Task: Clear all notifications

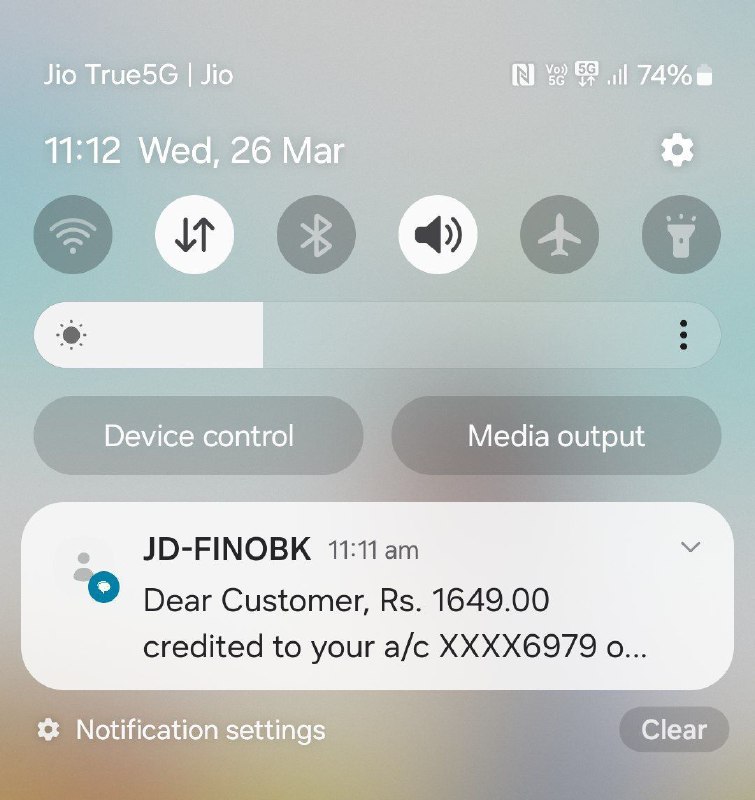Action: coord(673,730)
